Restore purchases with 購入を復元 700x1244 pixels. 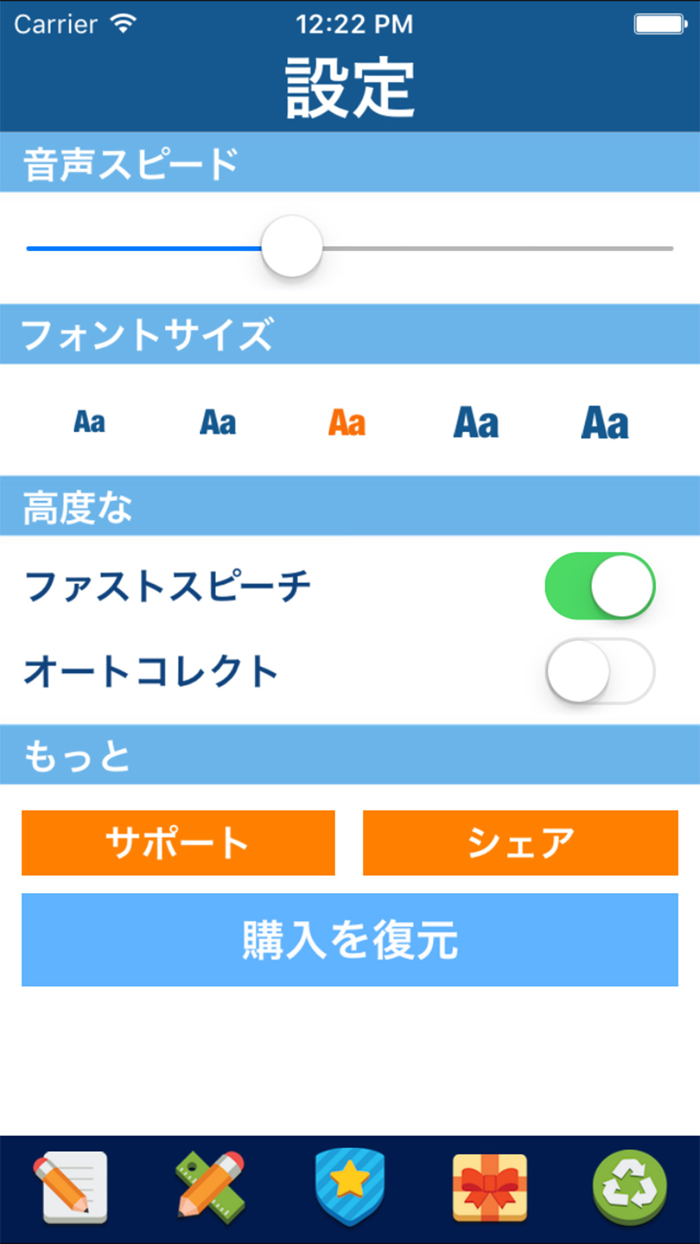coord(350,940)
